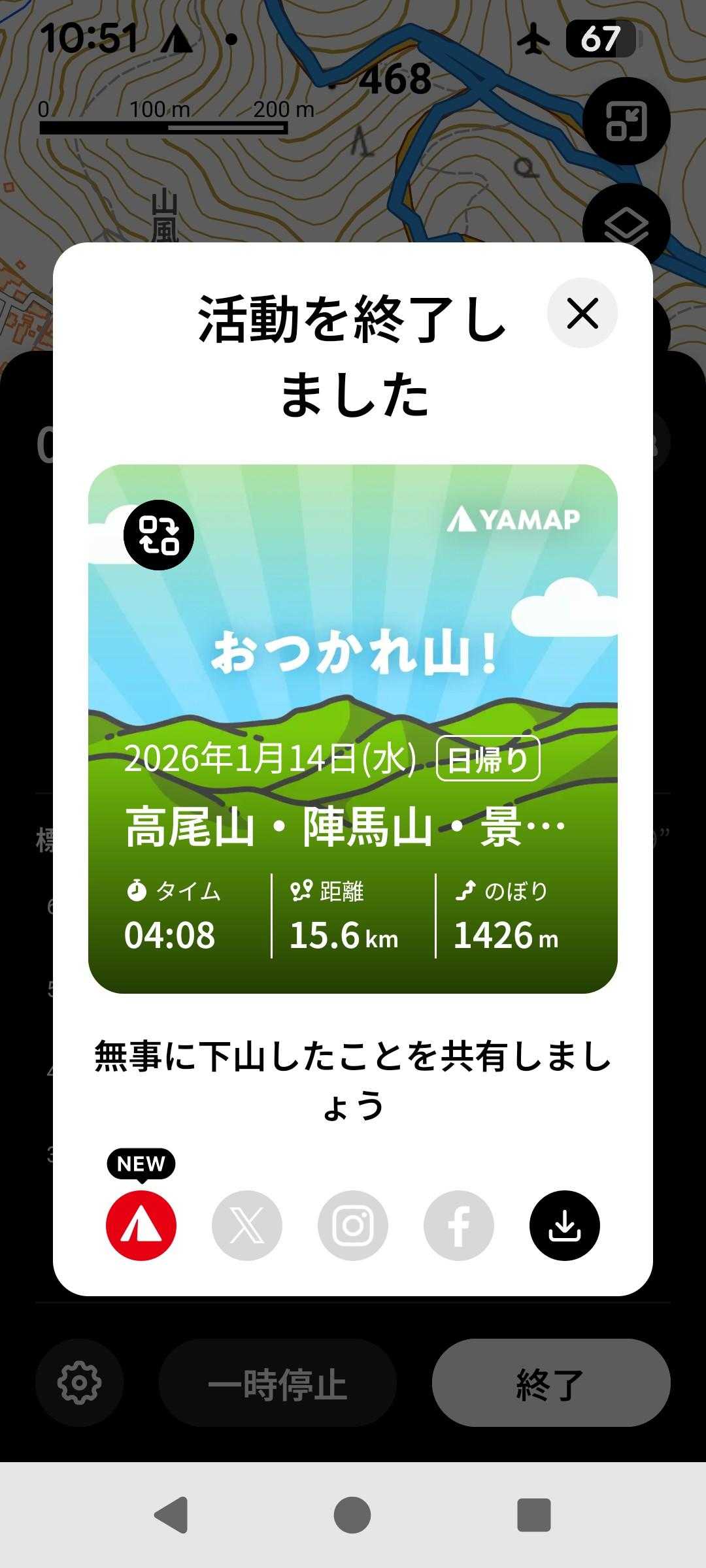Viewport: 706px width, 1568px height.
Task: Share the activity to YAMAP
Action: pyautogui.click(x=141, y=1226)
